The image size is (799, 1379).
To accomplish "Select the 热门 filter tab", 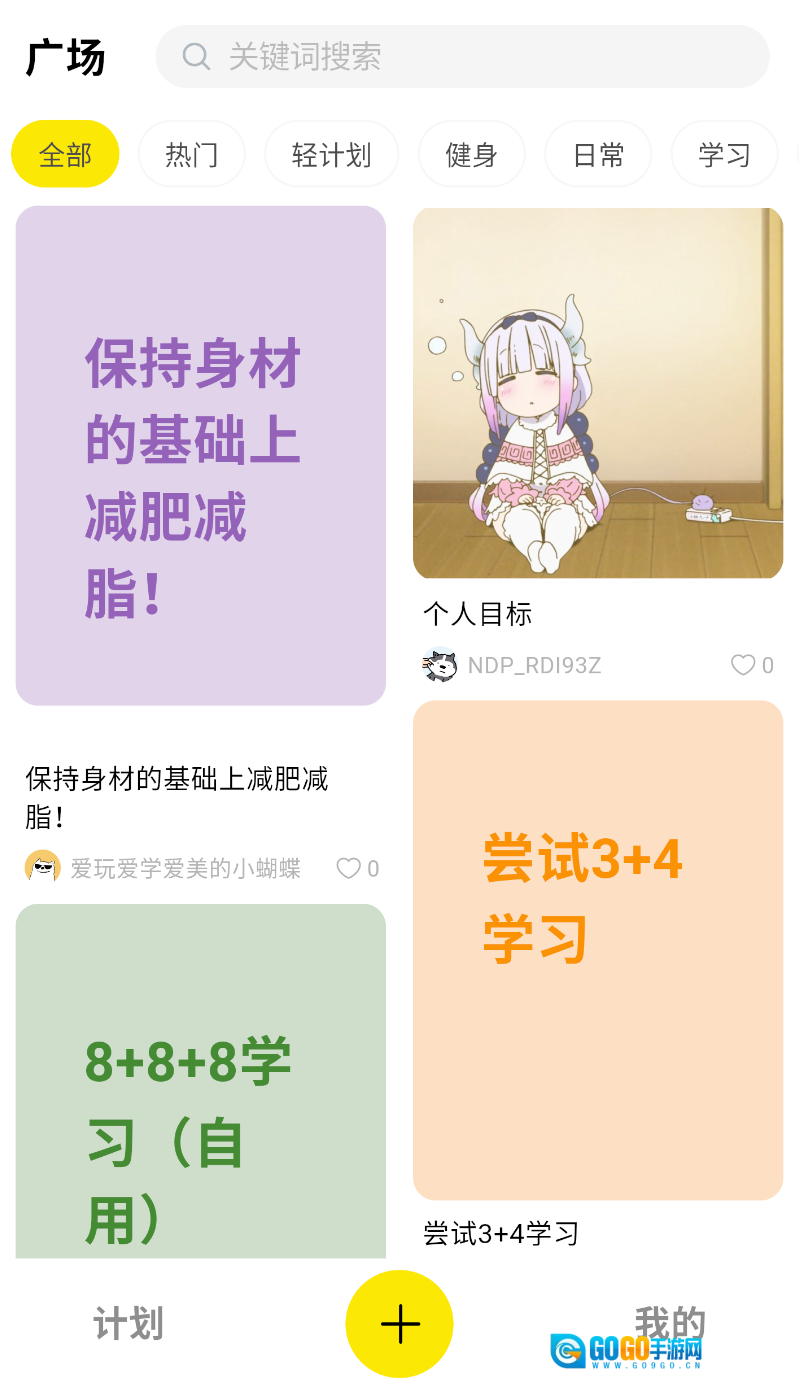I will coord(191,154).
